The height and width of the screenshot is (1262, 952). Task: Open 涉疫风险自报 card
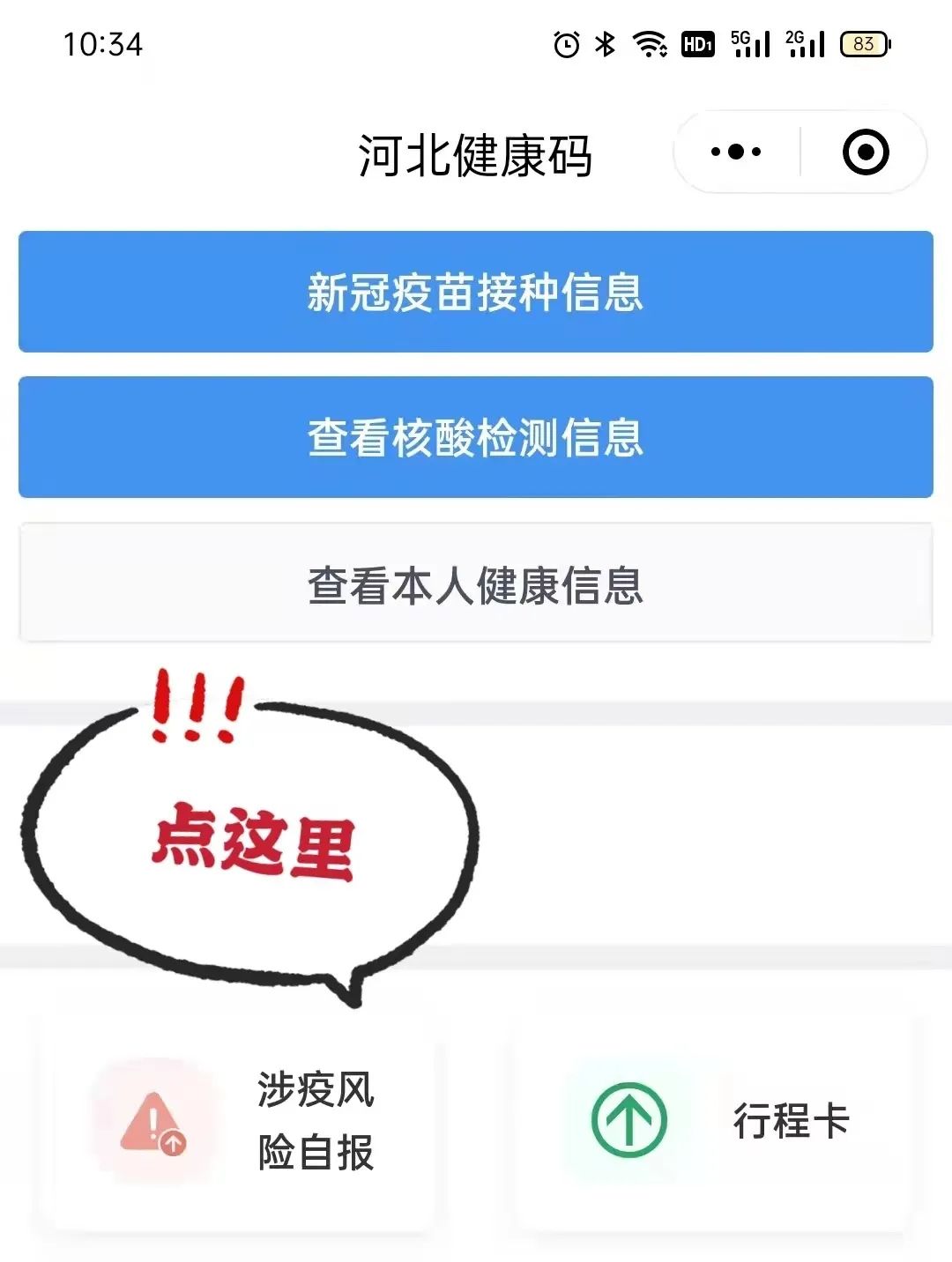click(x=238, y=1121)
